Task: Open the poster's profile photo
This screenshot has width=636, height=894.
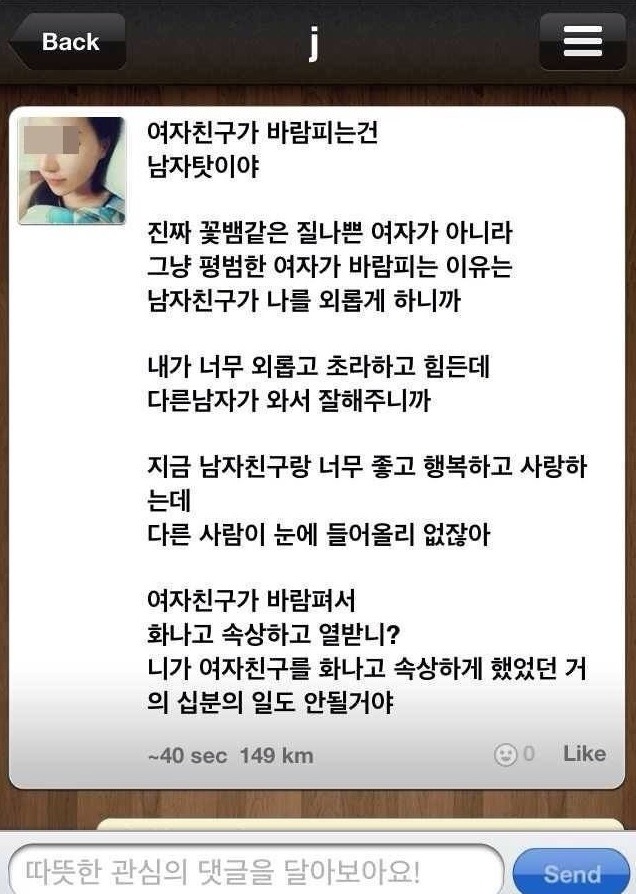Action: click(x=72, y=170)
